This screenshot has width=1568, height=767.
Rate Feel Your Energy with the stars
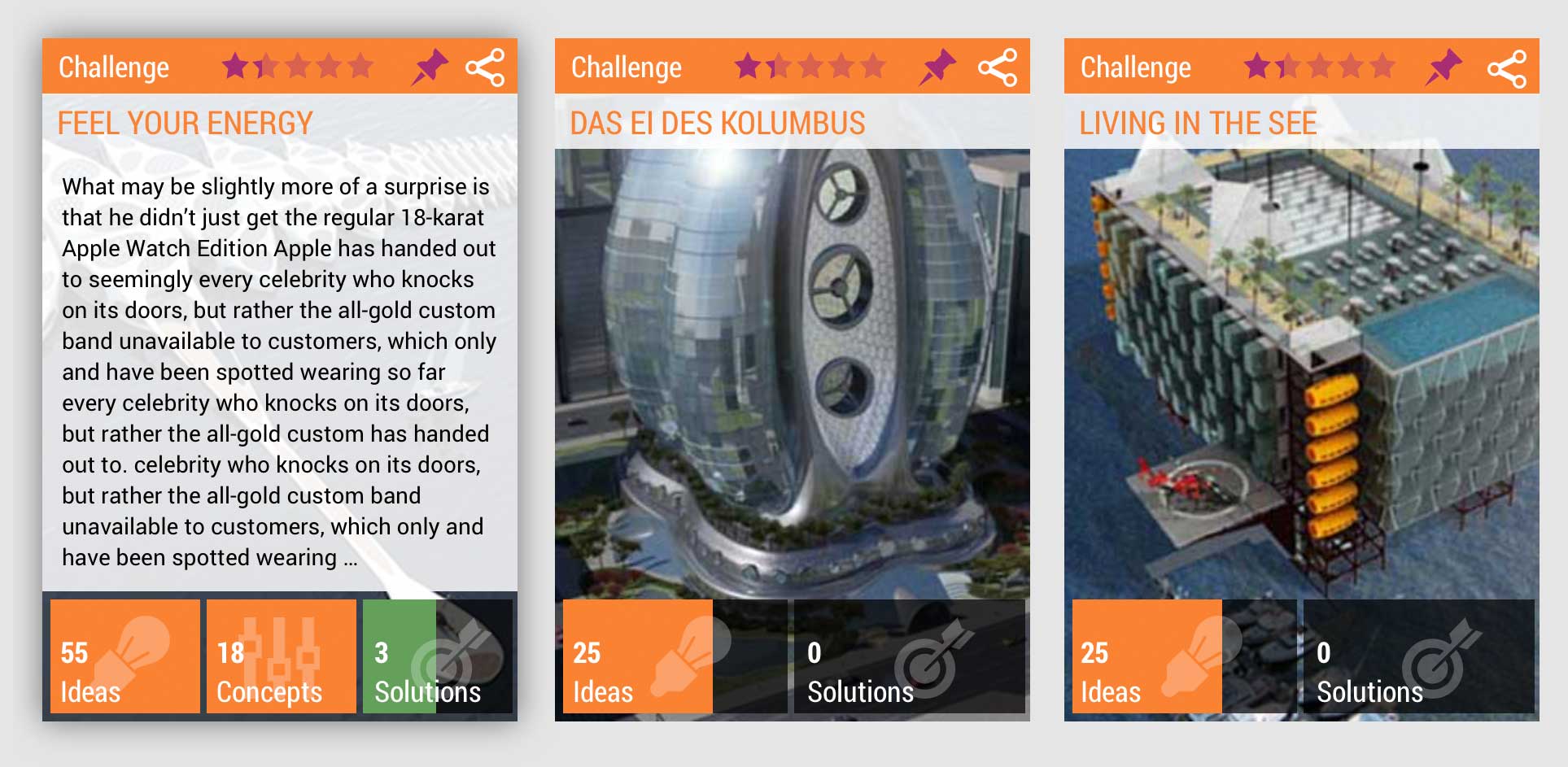tap(297, 66)
